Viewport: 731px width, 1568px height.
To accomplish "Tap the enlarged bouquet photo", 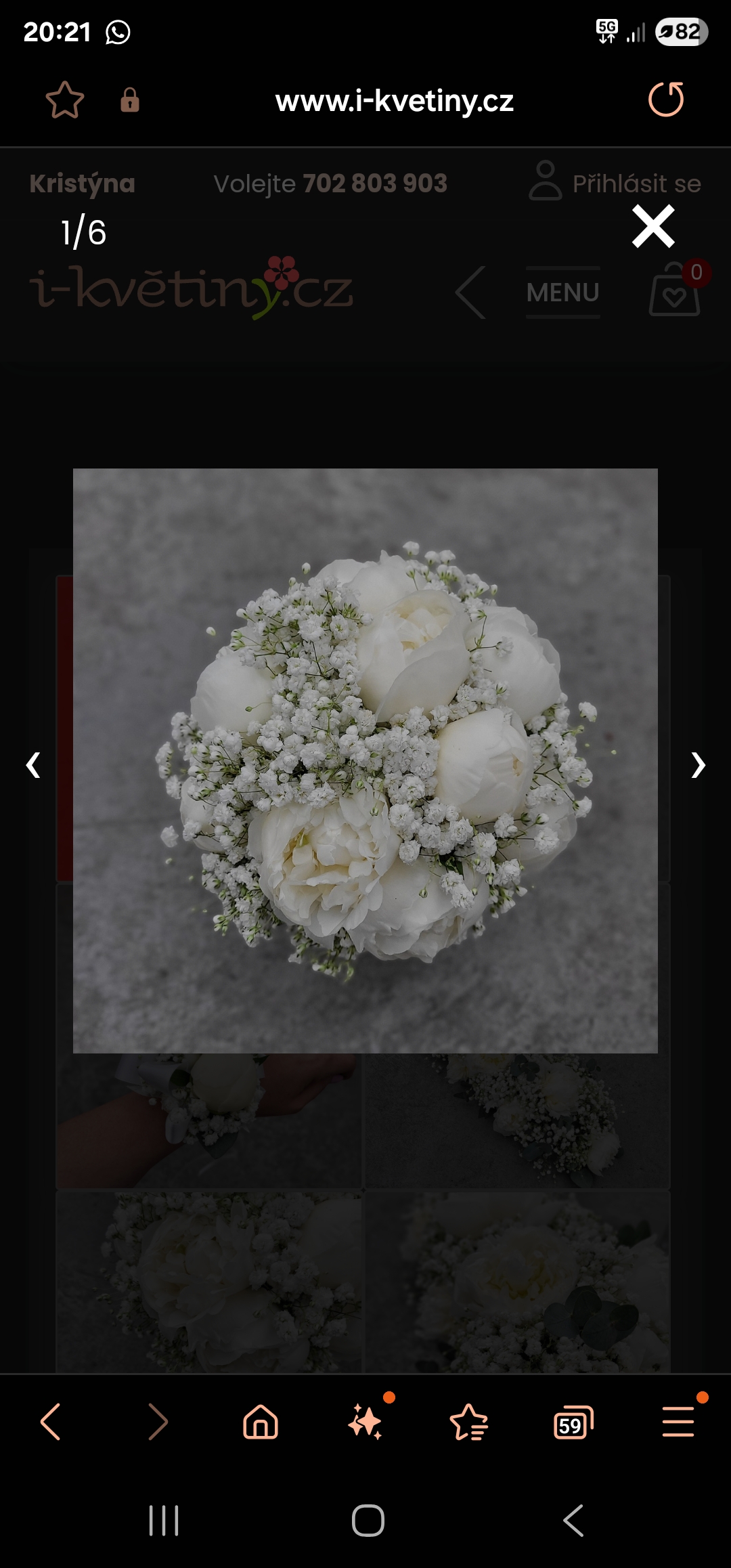I will pyautogui.click(x=365, y=760).
